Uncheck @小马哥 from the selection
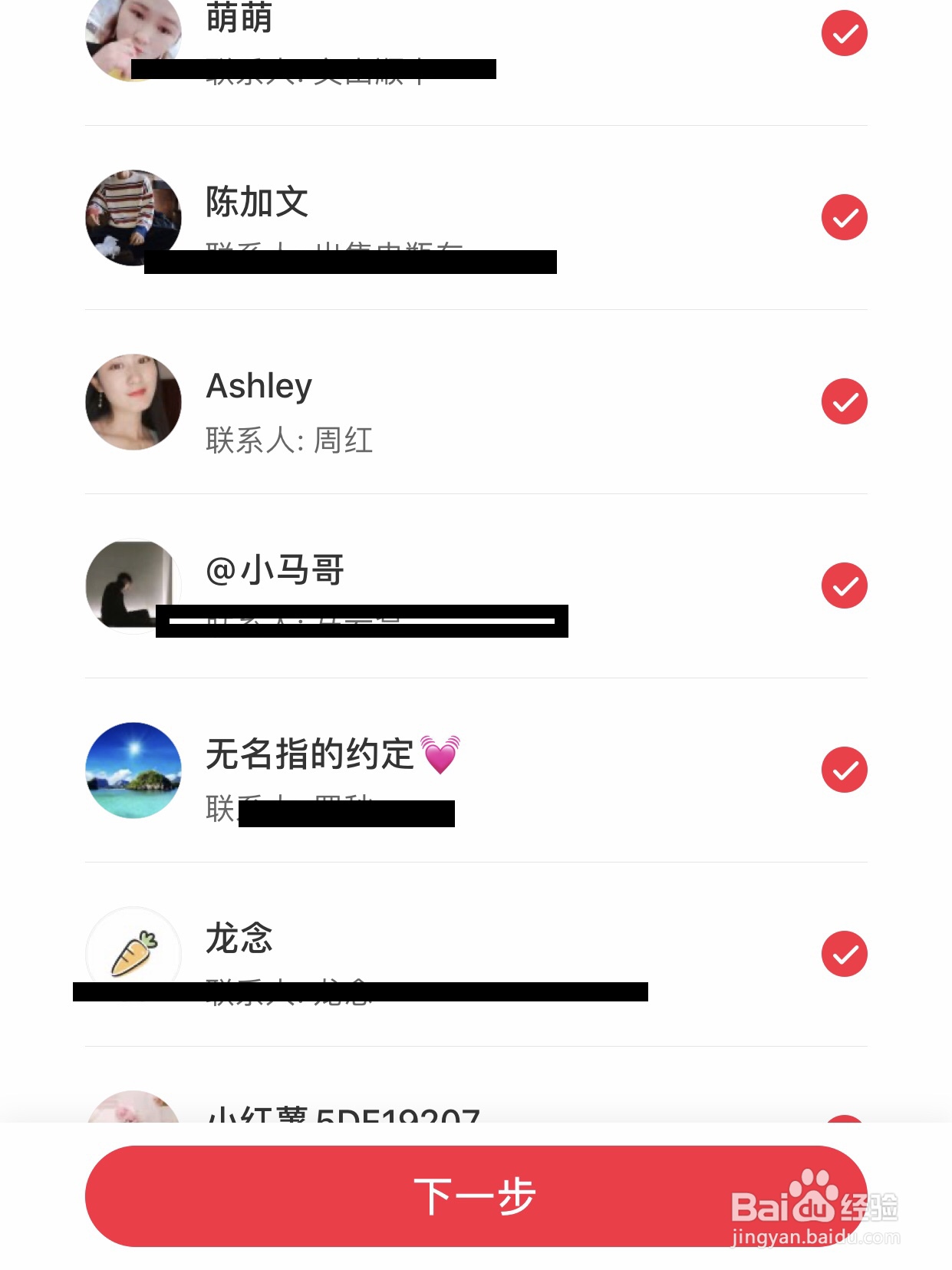 click(844, 586)
